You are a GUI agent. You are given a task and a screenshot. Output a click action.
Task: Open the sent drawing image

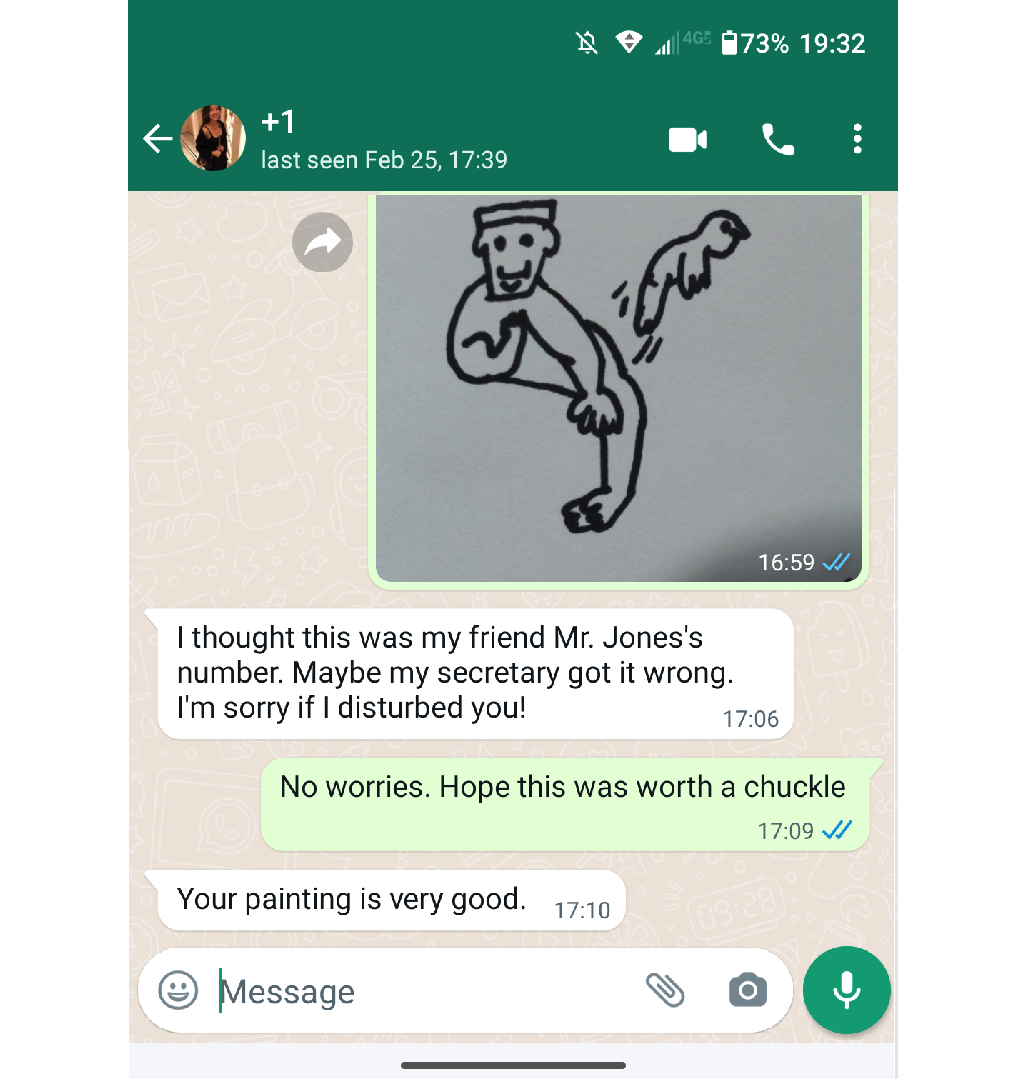(617, 385)
